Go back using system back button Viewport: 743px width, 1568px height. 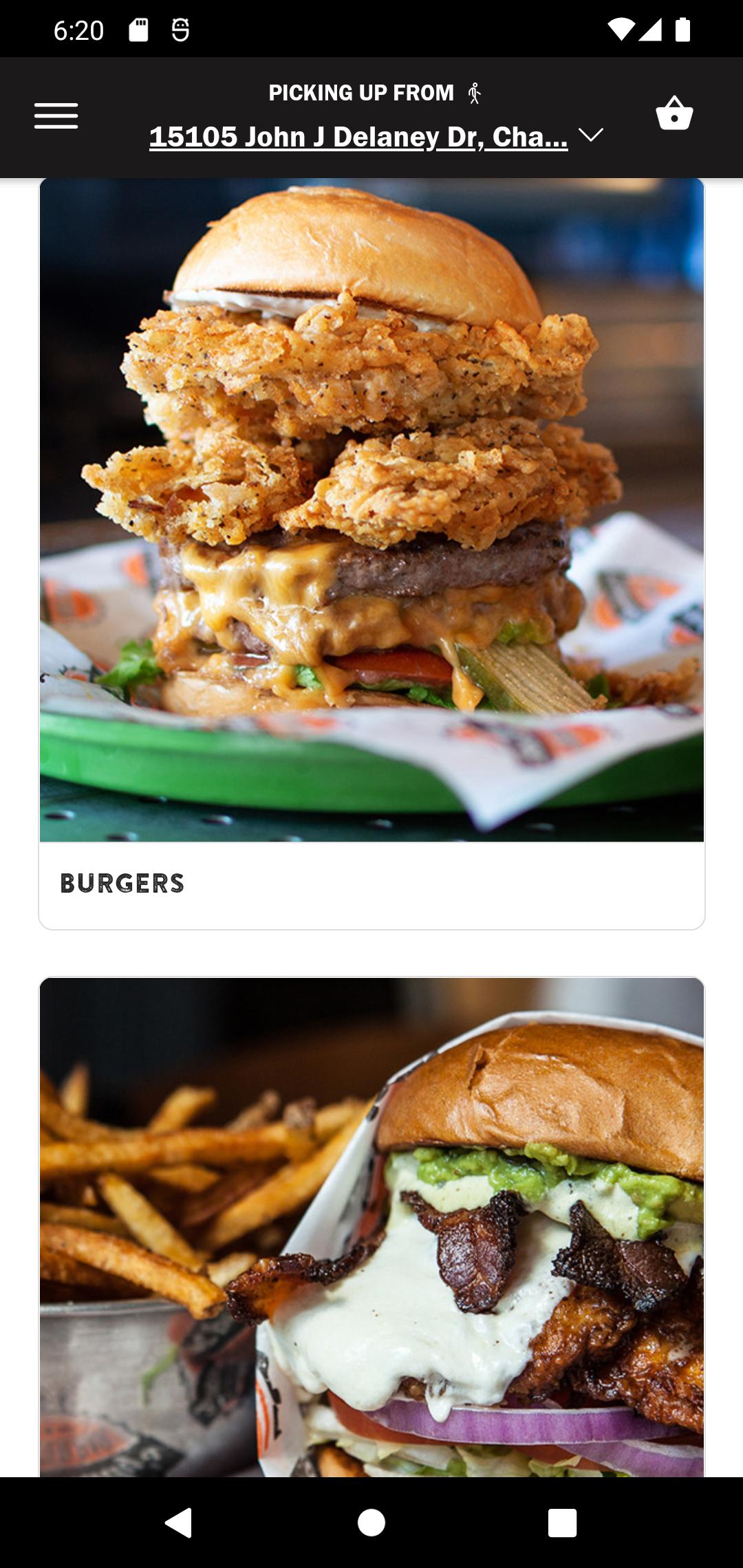click(x=179, y=1523)
